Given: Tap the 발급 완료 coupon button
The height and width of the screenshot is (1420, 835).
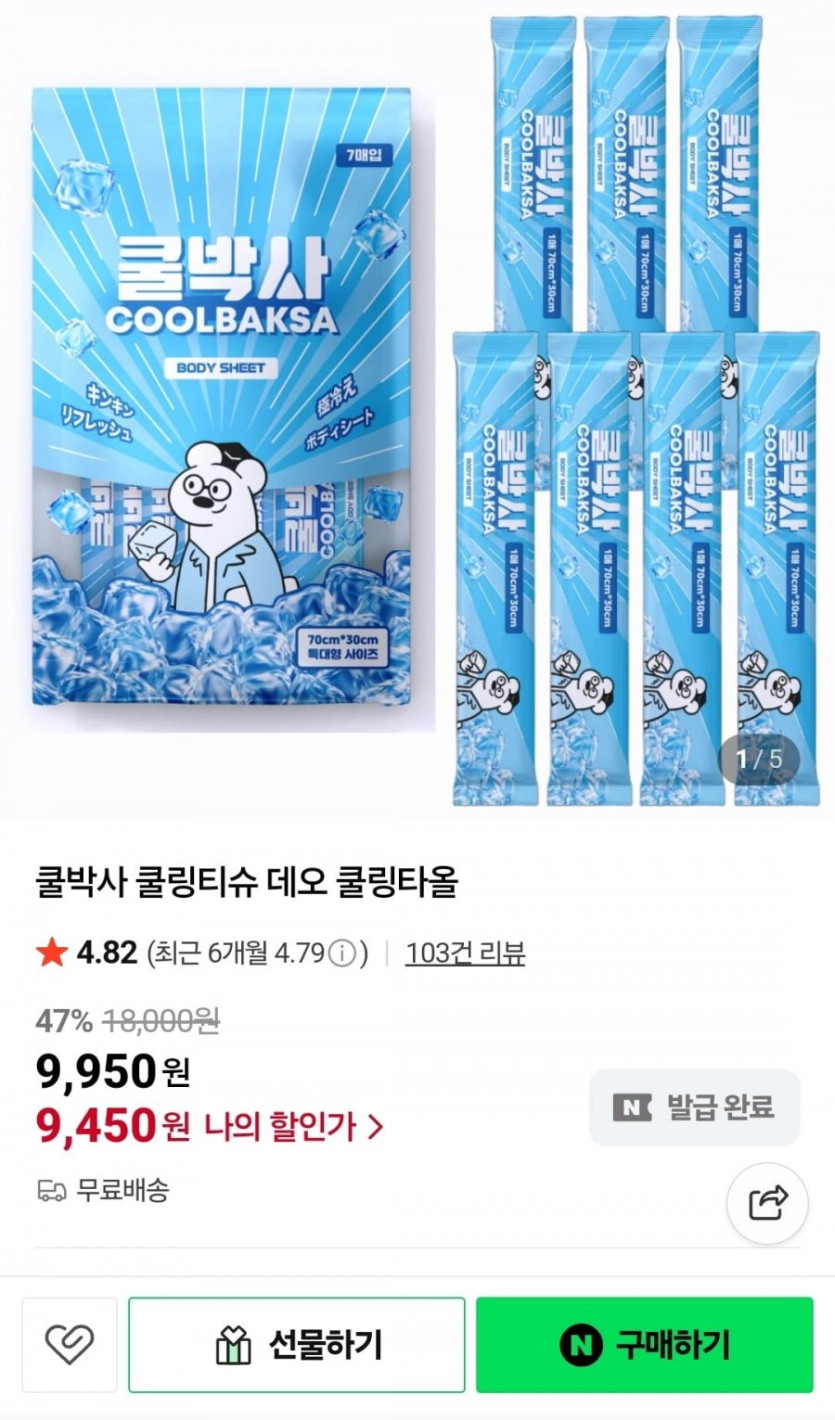Looking at the screenshot, I should coord(694,1107).
